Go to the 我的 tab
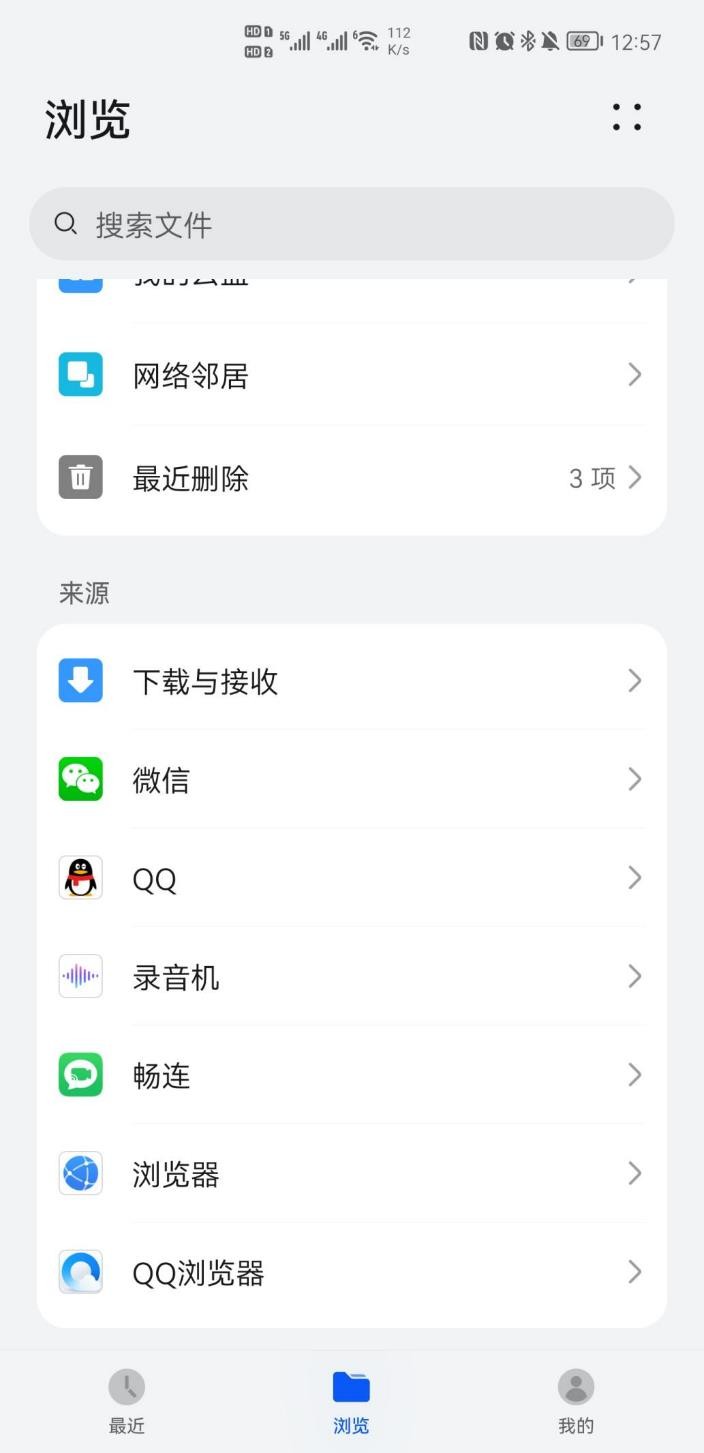The image size is (704, 1453). [576, 1402]
